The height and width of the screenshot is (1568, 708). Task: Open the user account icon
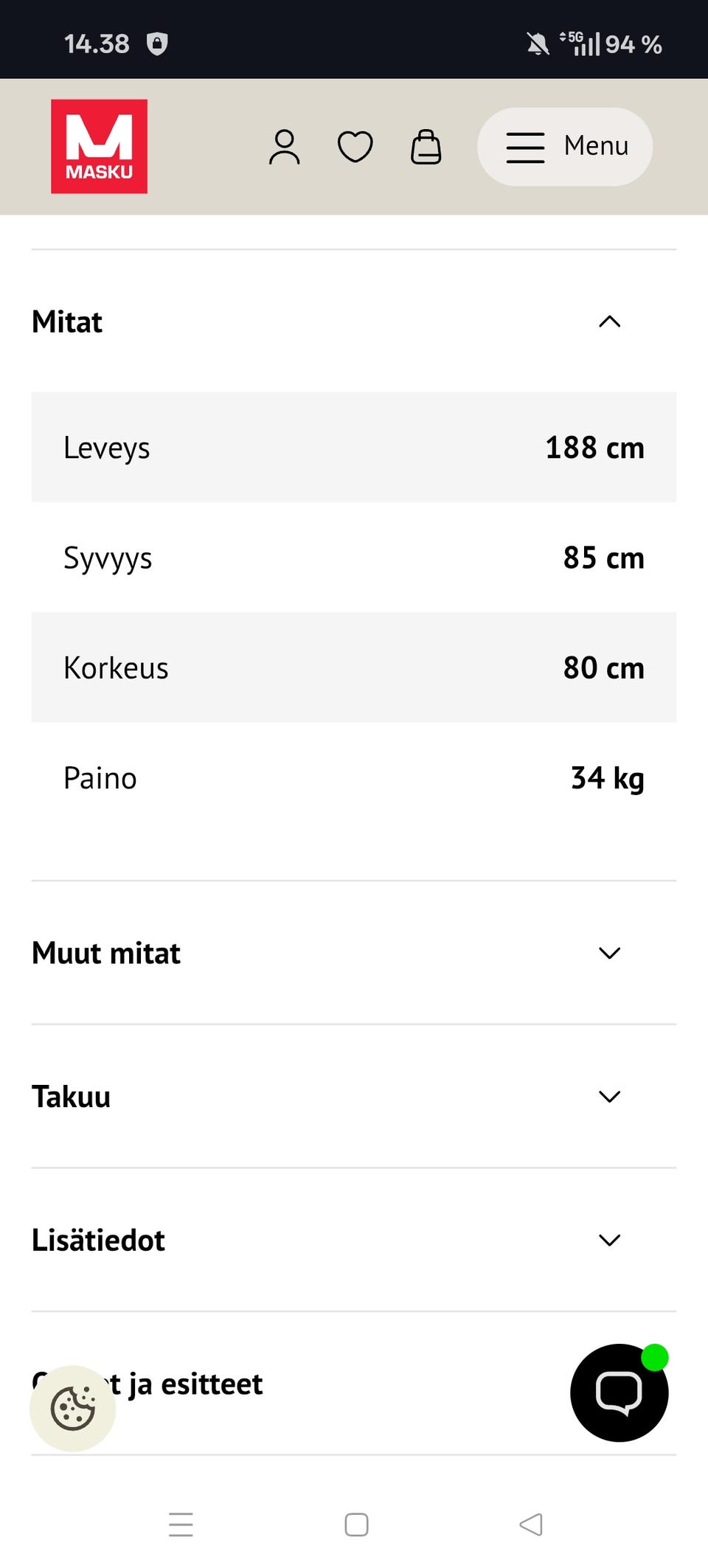[x=284, y=147]
